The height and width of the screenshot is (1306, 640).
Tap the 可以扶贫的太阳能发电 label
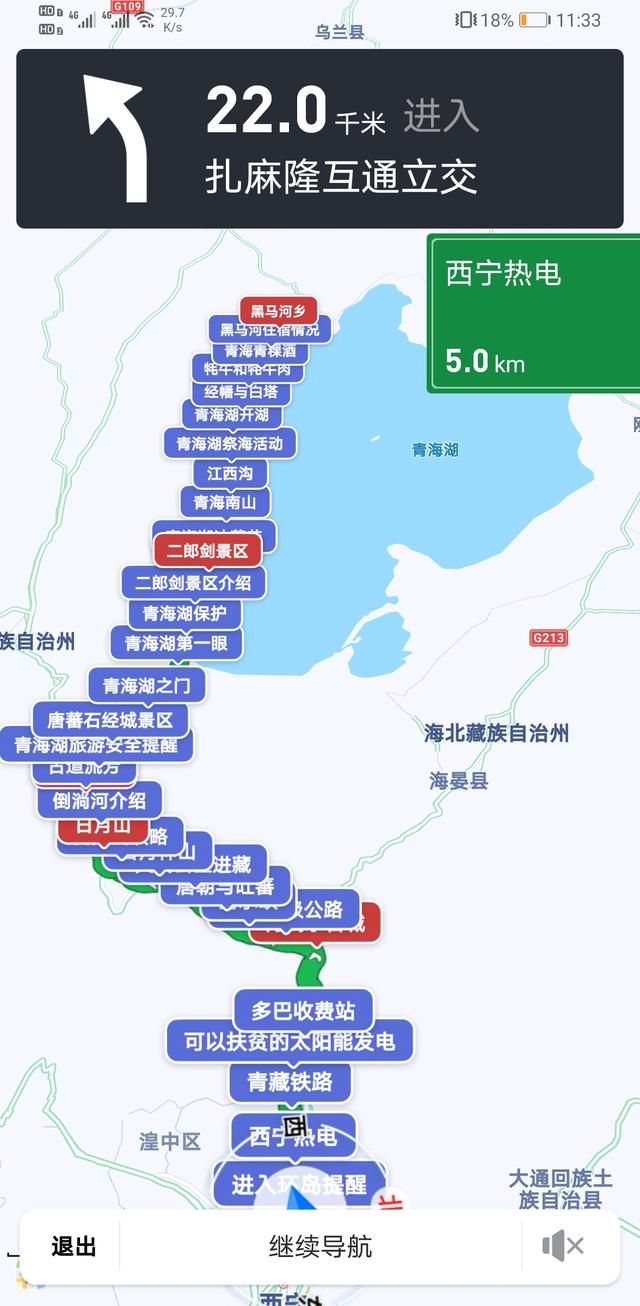[290, 1042]
